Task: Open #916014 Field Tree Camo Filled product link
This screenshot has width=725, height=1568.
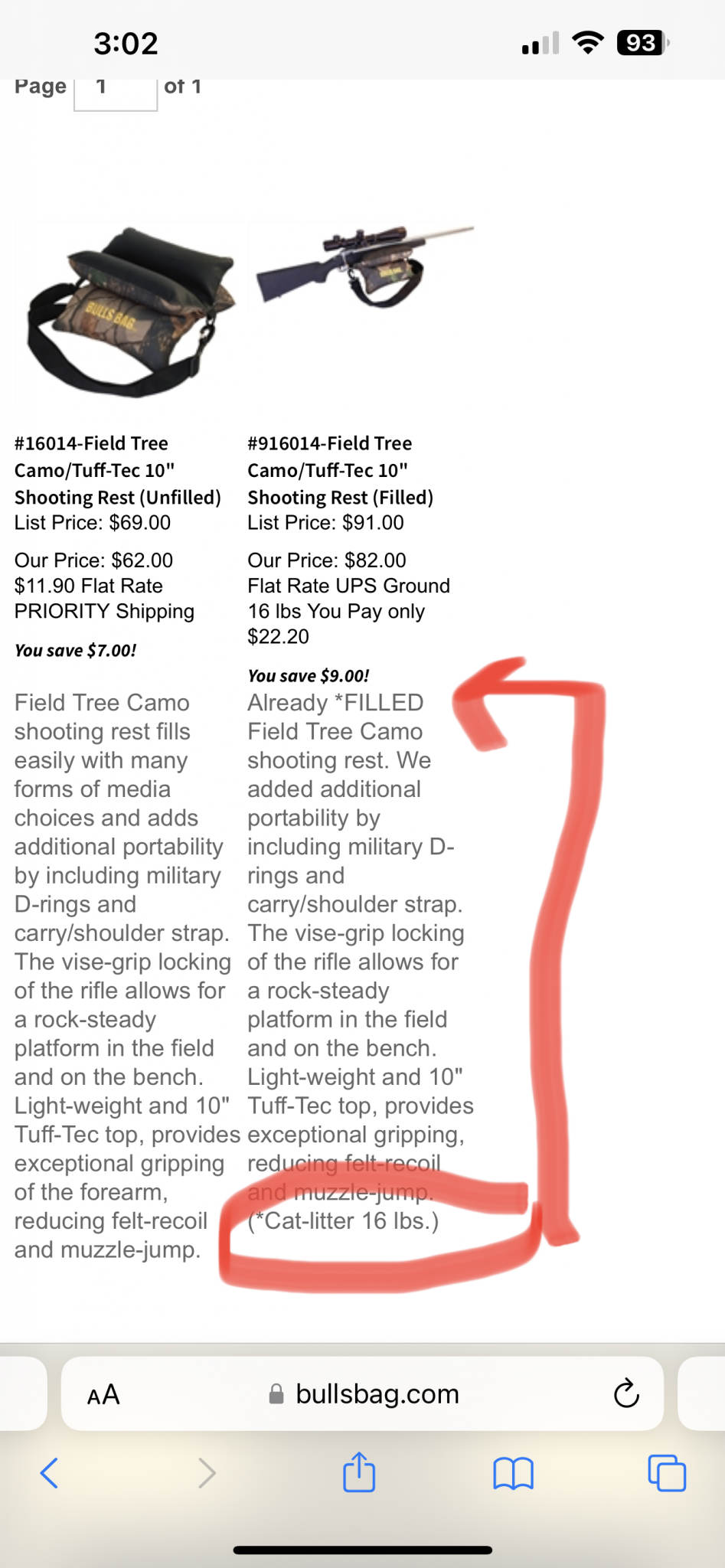Action: [340, 470]
